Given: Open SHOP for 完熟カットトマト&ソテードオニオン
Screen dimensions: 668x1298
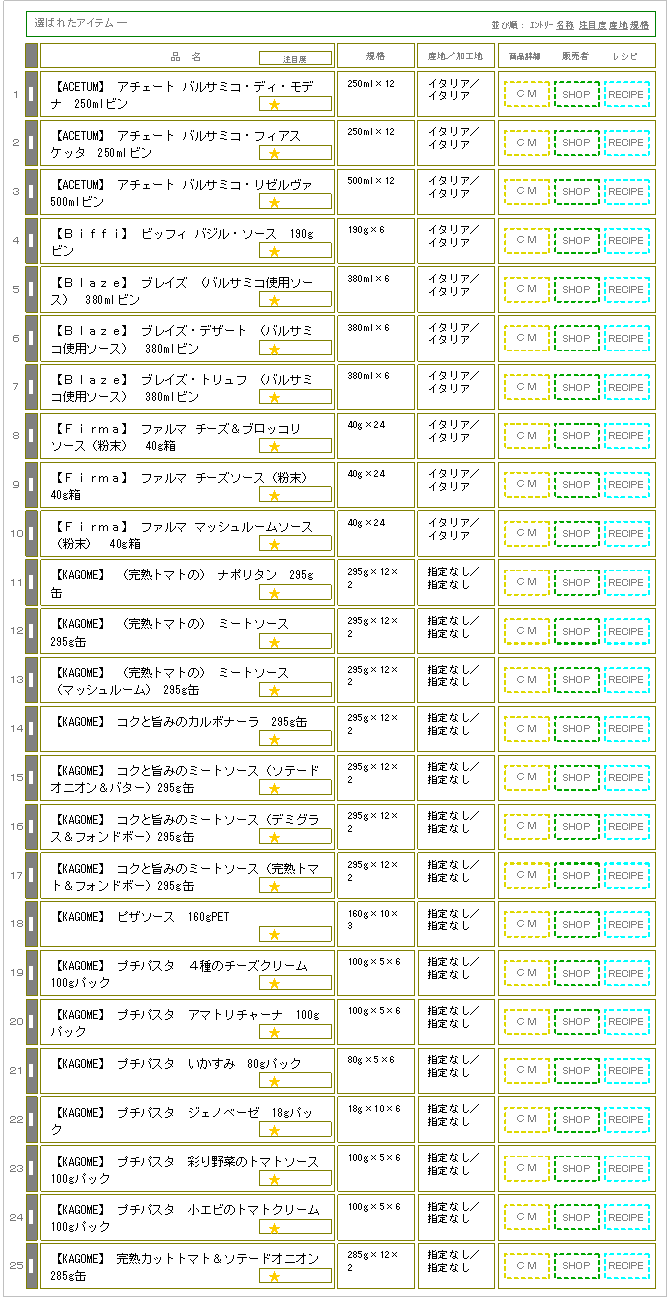Looking at the screenshot, I should click(576, 1266).
